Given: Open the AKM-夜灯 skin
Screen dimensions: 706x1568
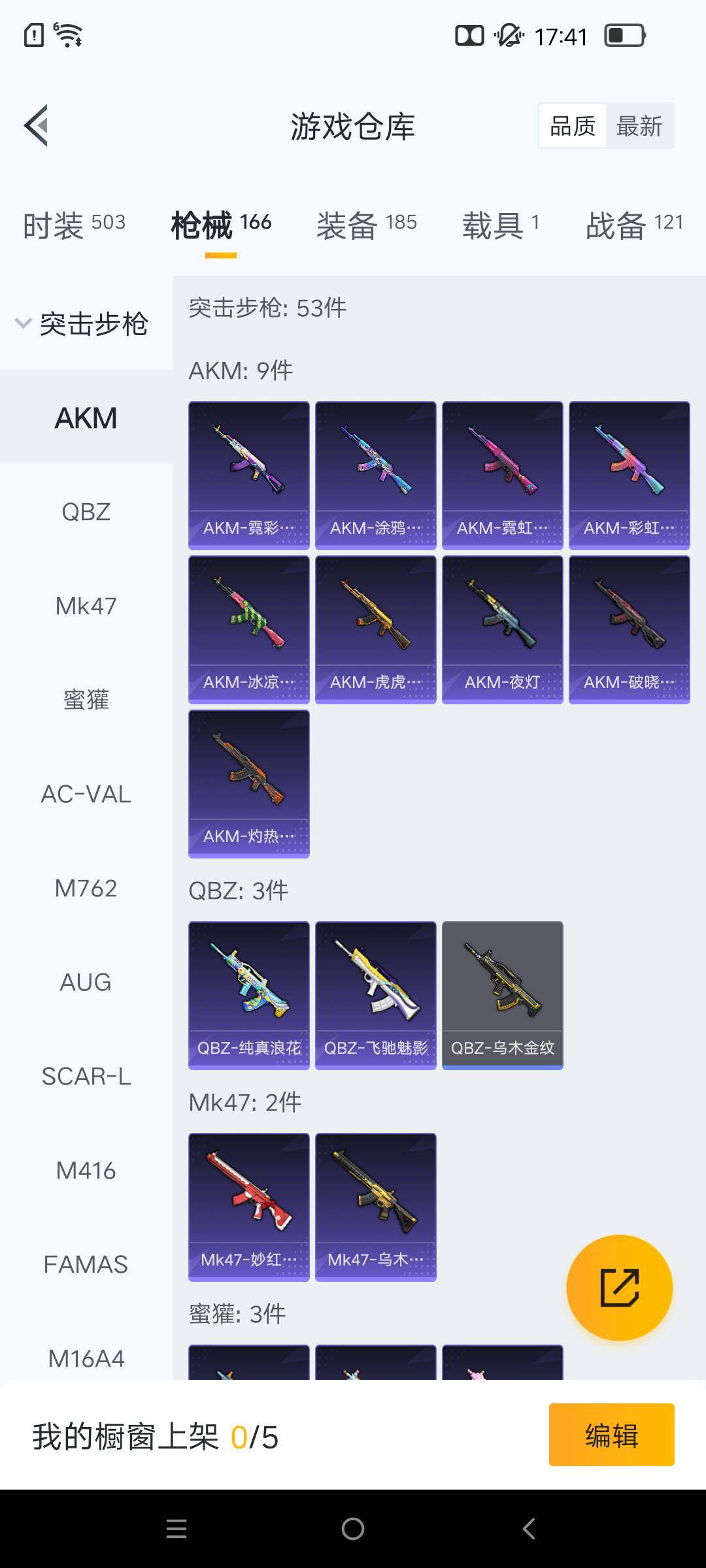Looking at the screenshot, I should point(502,629).
